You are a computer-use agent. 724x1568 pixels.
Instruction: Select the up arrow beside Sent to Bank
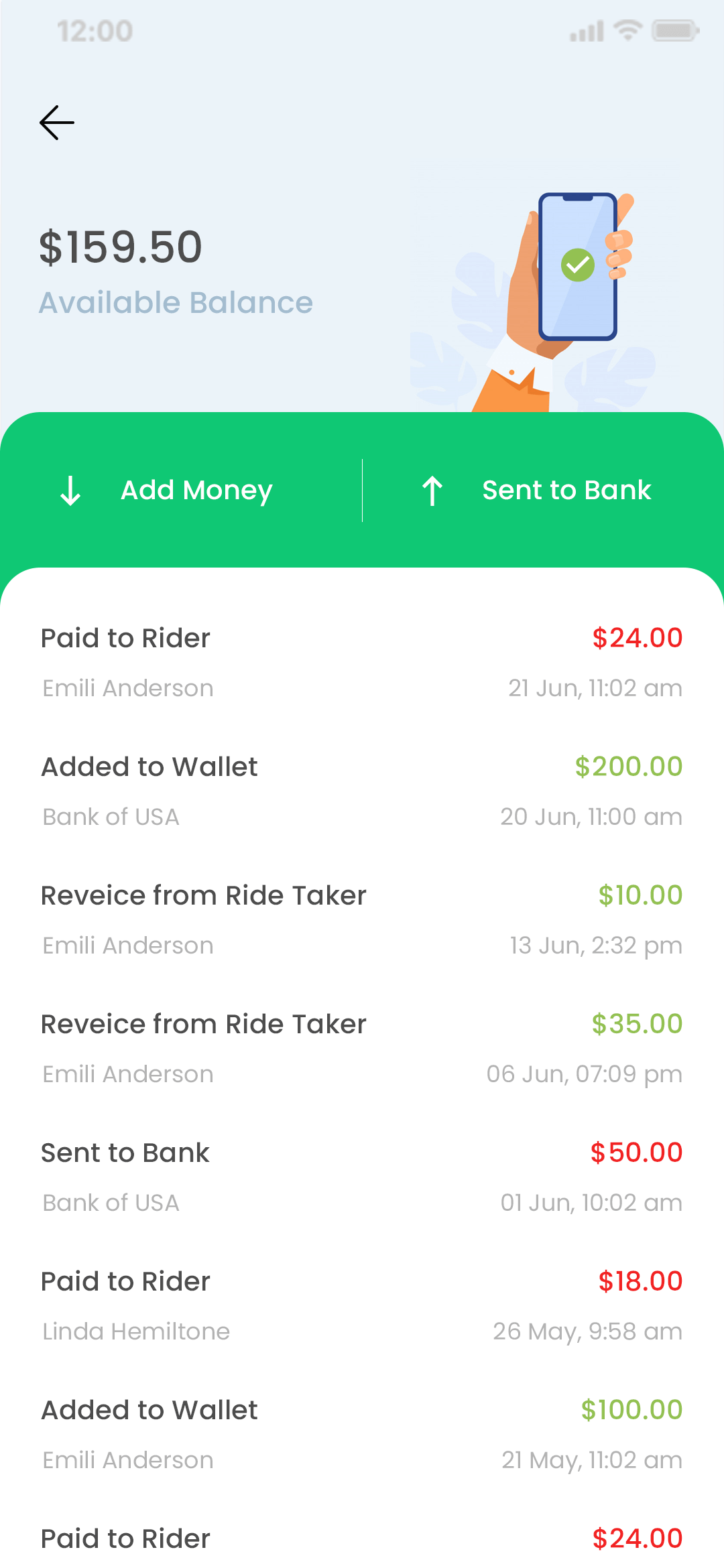click(x=432, y=490)
